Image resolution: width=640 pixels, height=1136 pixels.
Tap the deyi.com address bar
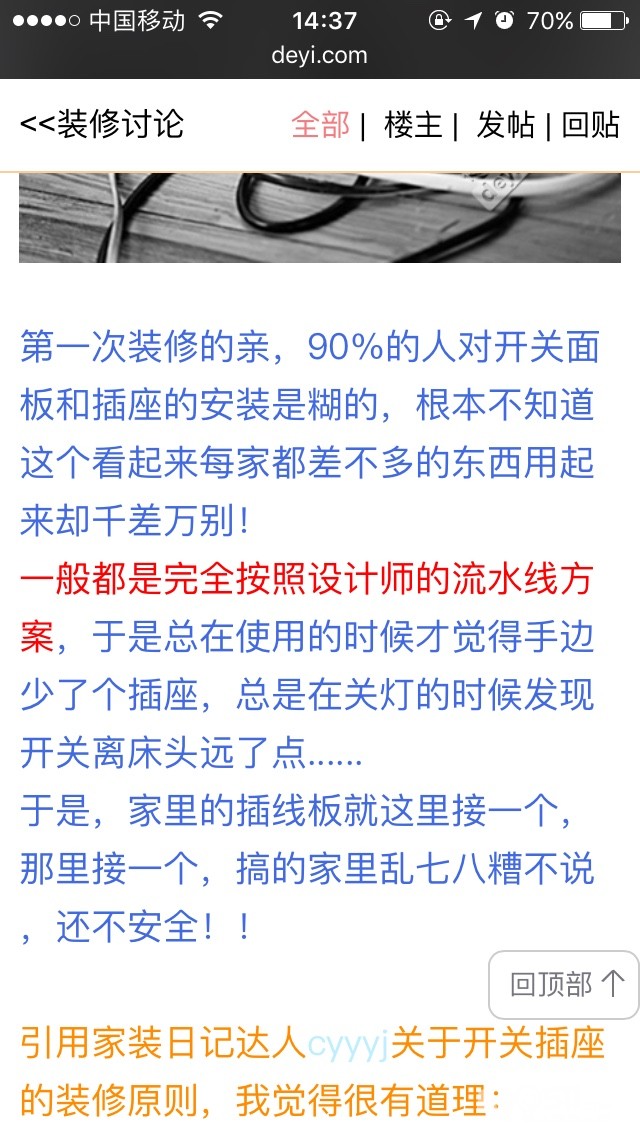(320, 55)
